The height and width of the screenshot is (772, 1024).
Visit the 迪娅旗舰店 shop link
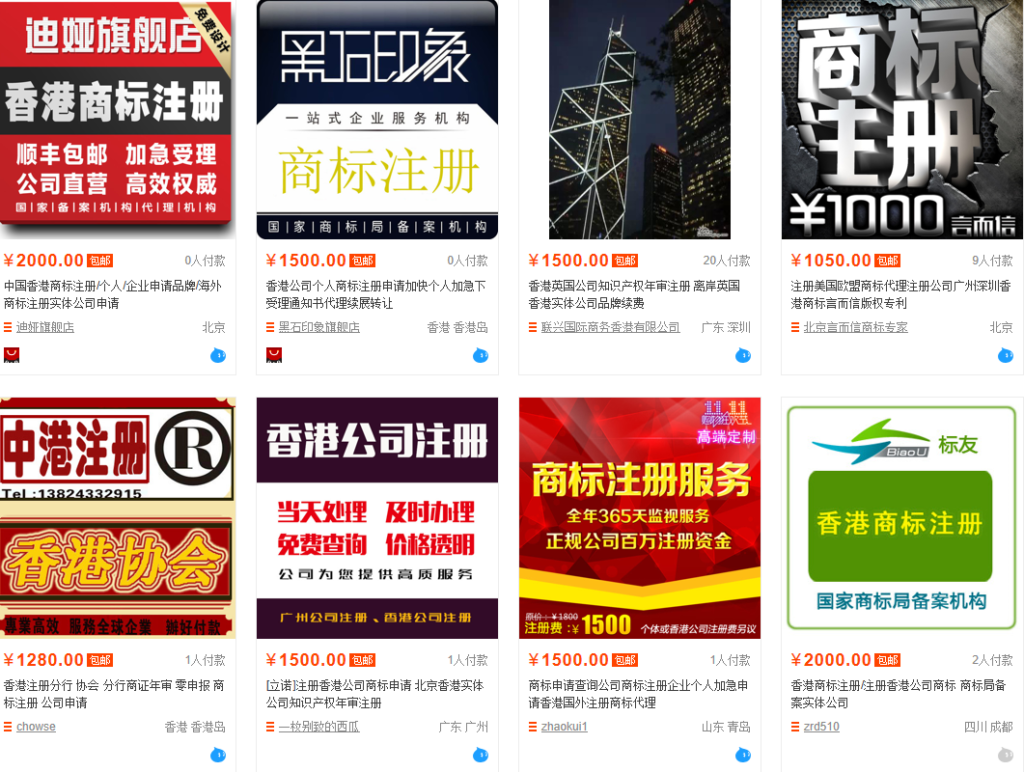pyautogui.click(x=45, y=327)
